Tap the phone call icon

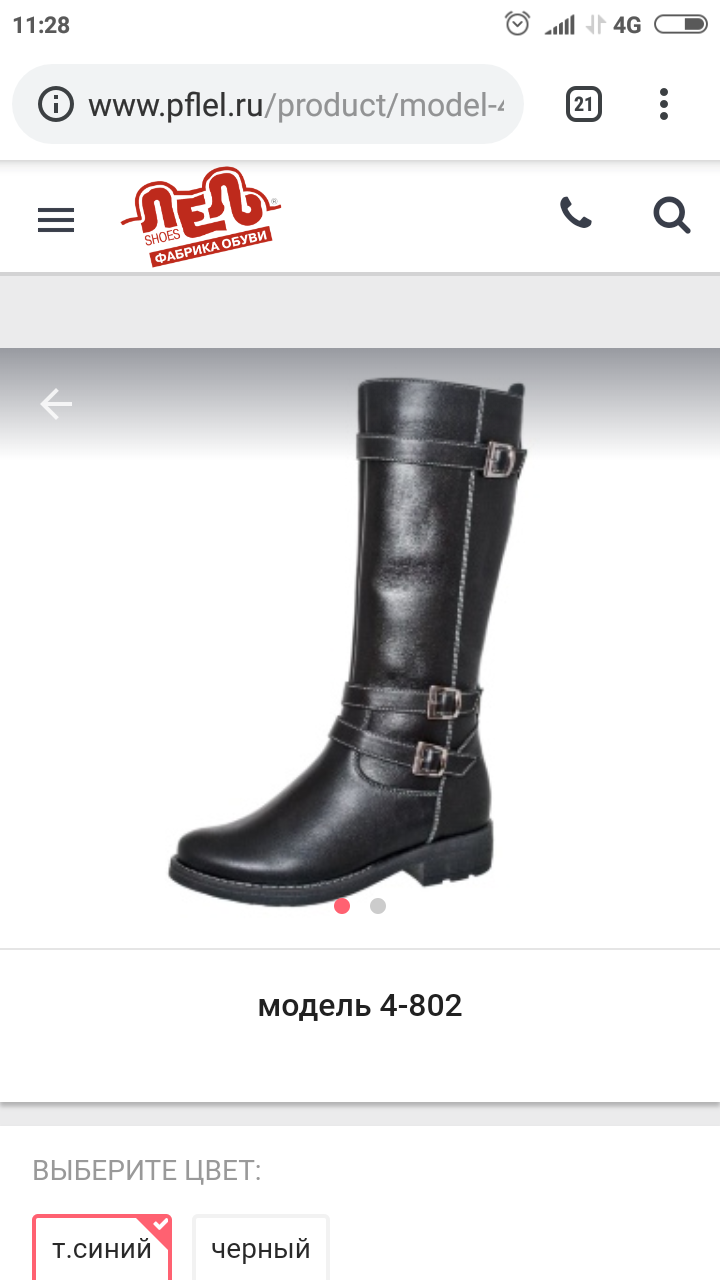point(575,213)
